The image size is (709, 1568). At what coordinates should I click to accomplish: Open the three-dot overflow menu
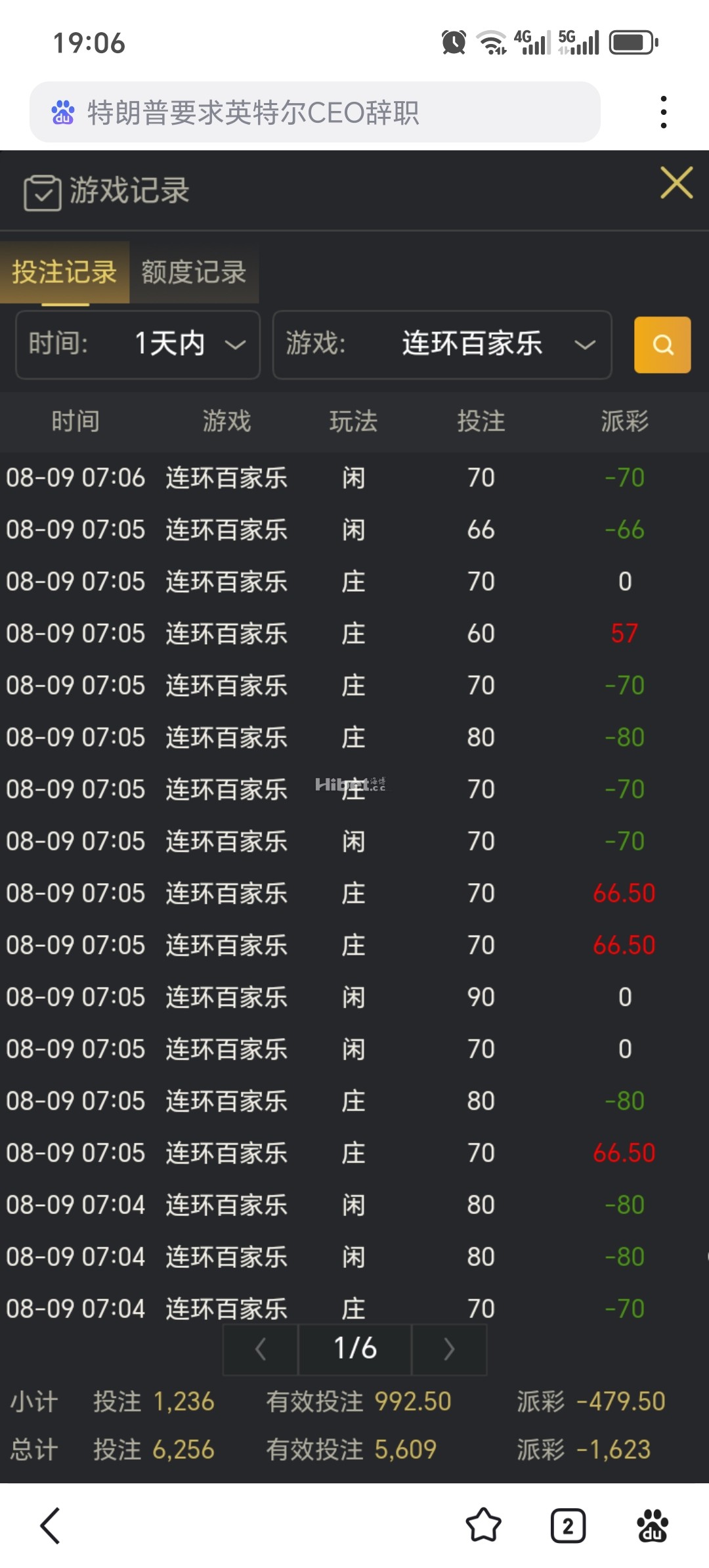[664, 112]
